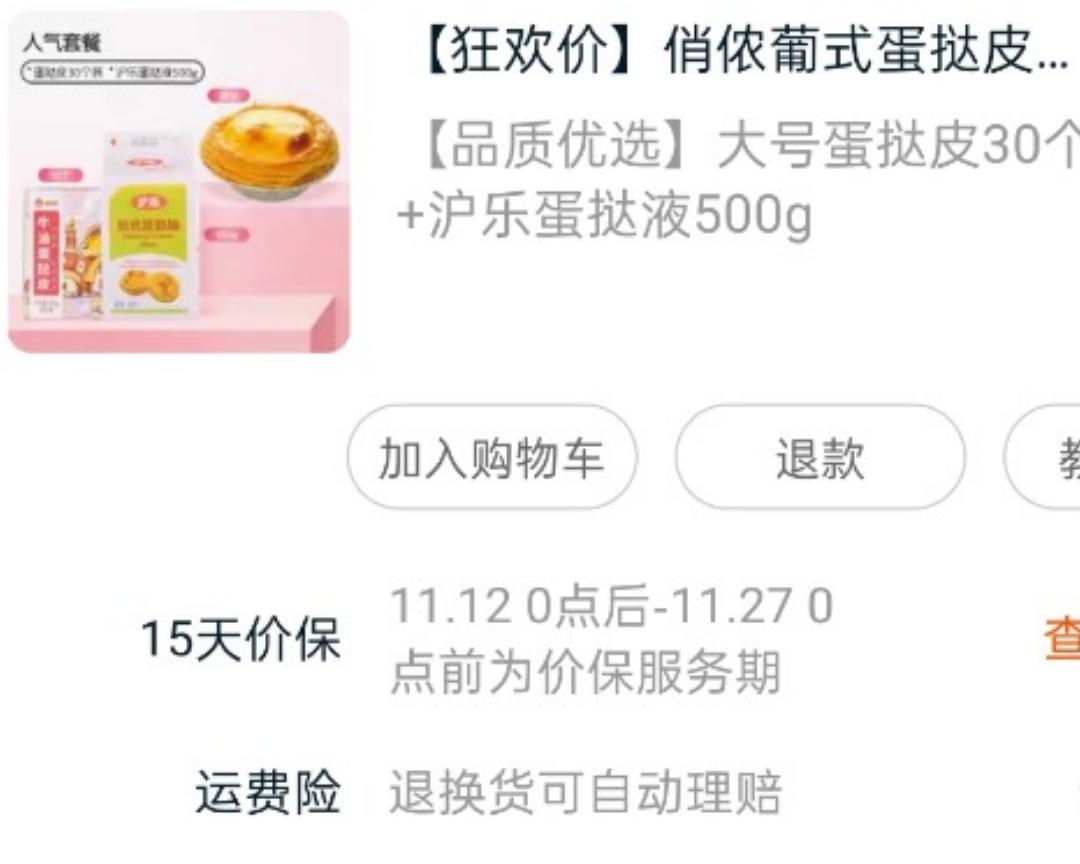Open the 俏侬葡式蛋挞皮 product title
1080x864 pixels.
745,52
